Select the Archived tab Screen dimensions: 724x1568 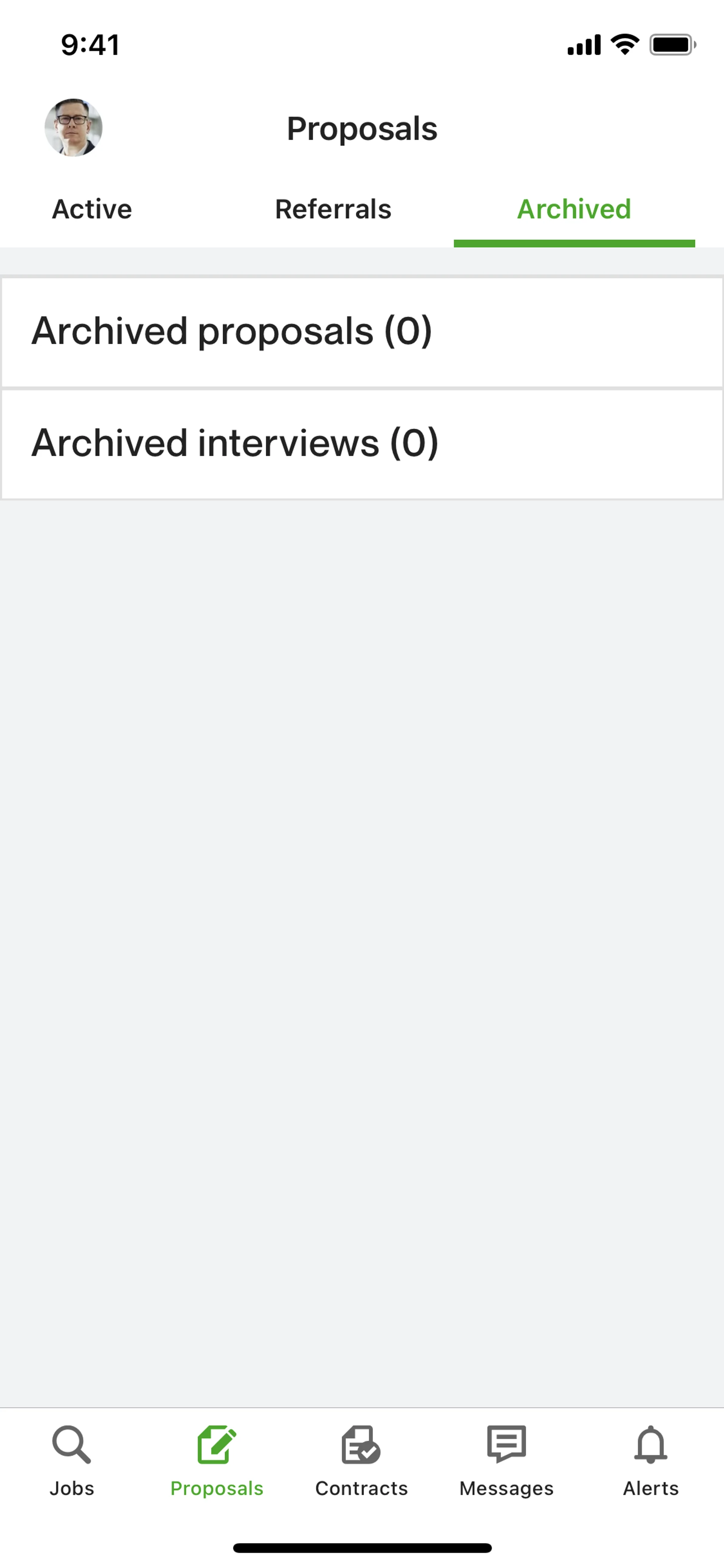click(x=574, y=209)
